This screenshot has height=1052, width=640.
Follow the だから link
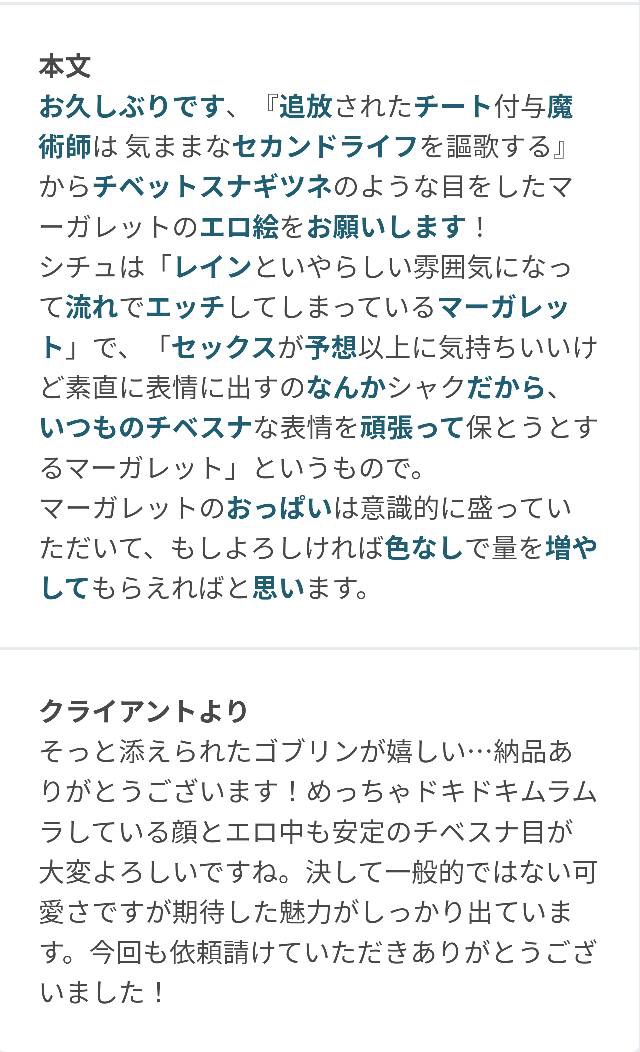505,388
